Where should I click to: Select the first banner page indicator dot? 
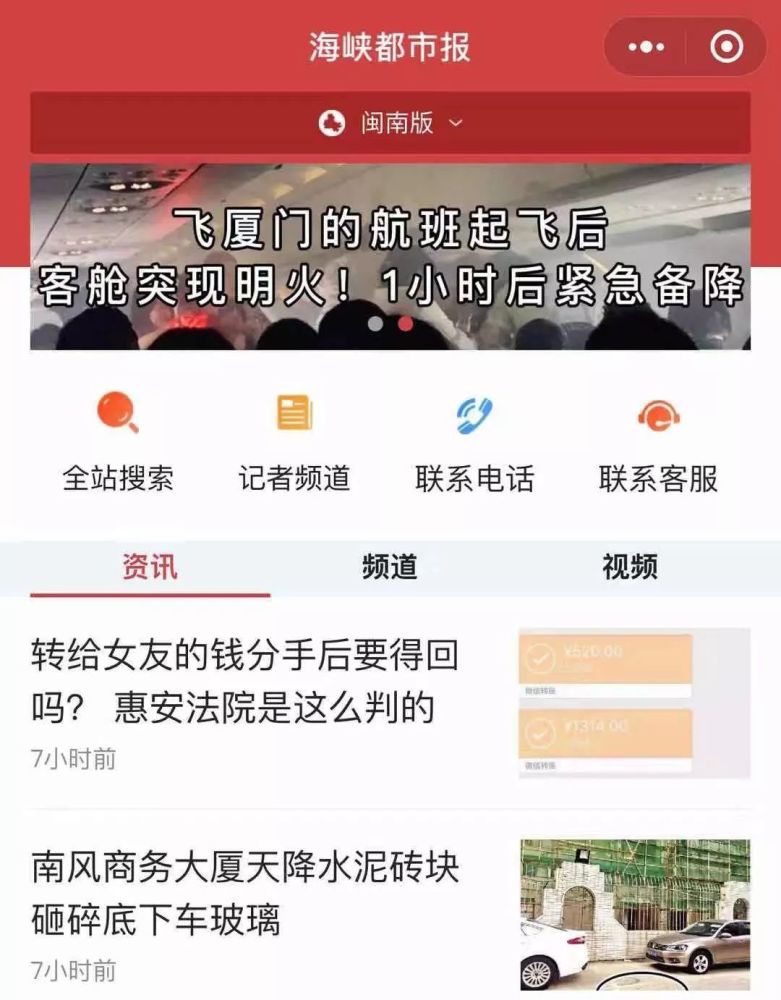376,323
